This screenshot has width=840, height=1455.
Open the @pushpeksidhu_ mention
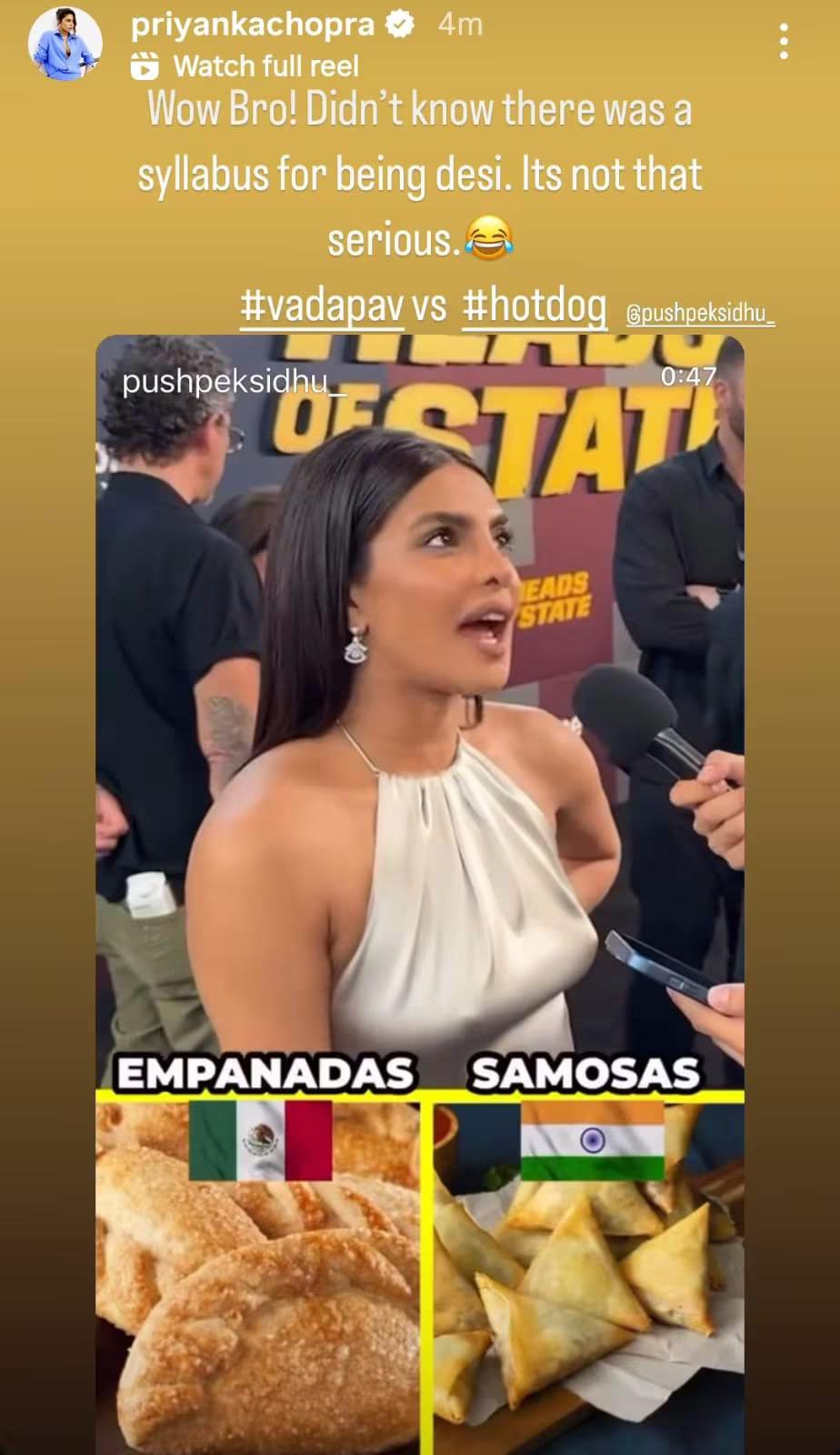point(700,314)
